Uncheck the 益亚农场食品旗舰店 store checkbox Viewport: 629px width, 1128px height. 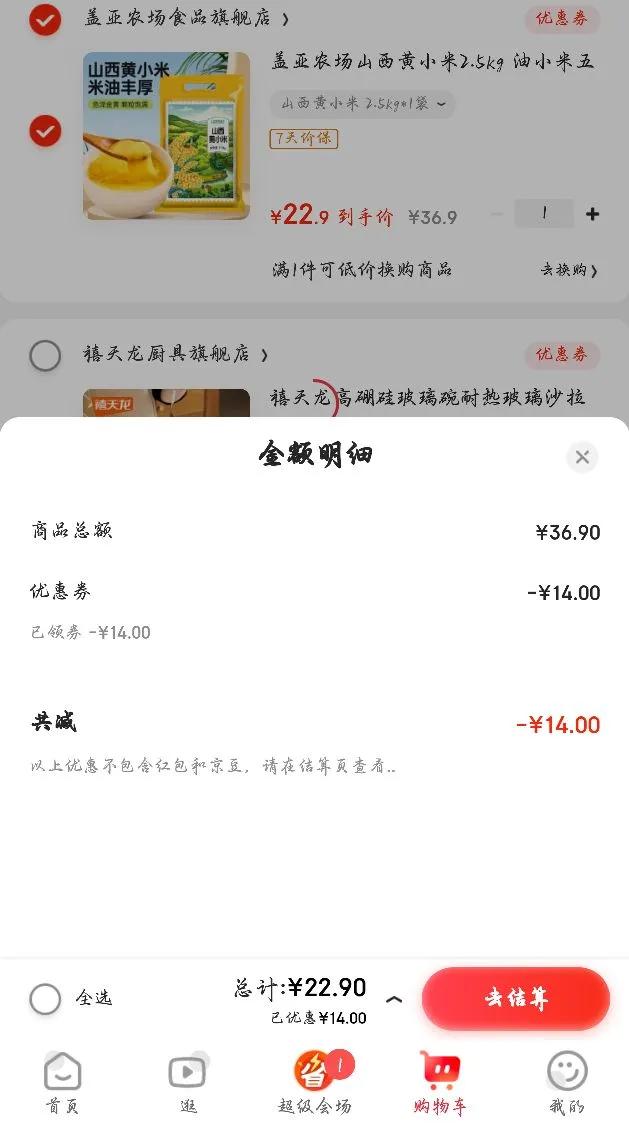click(x=45, y=19)
